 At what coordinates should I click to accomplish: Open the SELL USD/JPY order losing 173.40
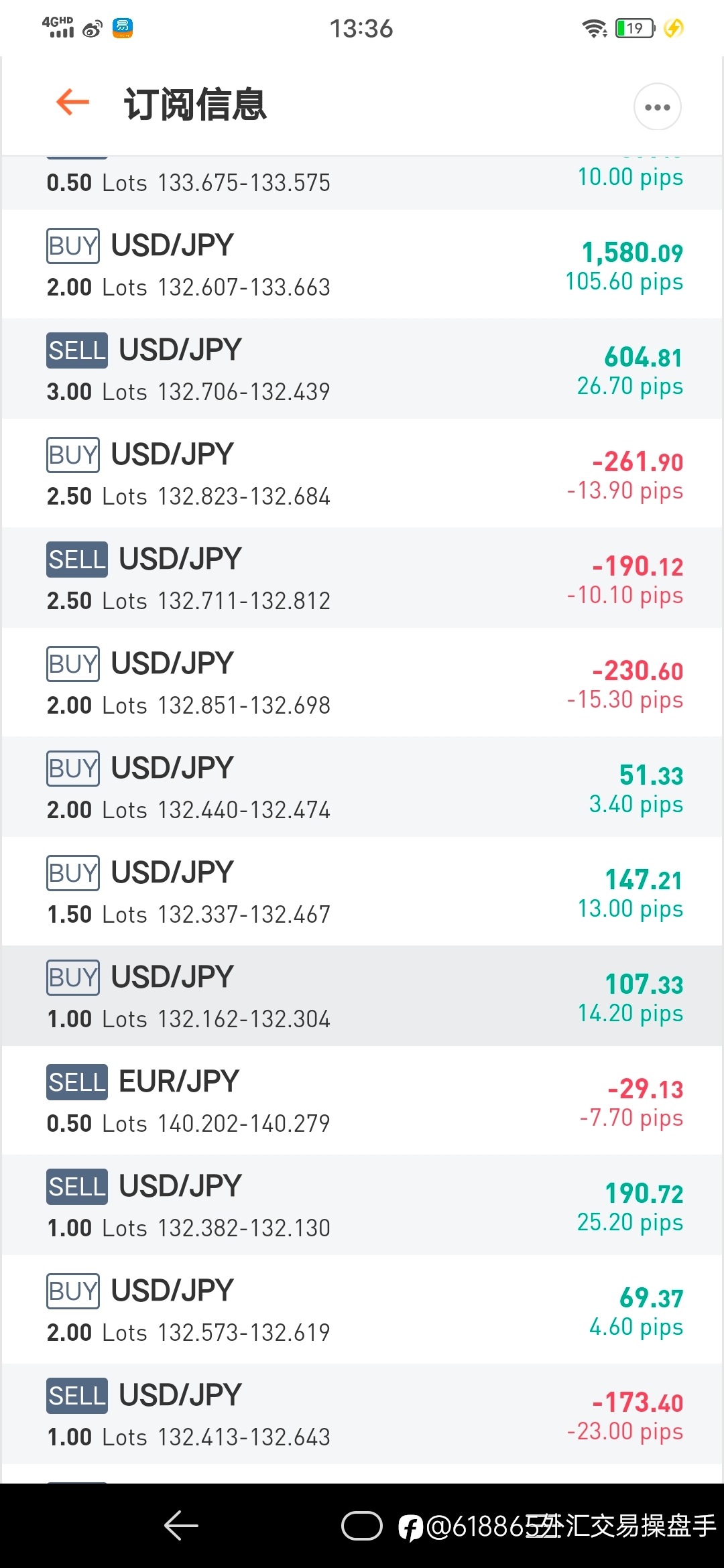pyautogui.click(x=362, y=1414)
